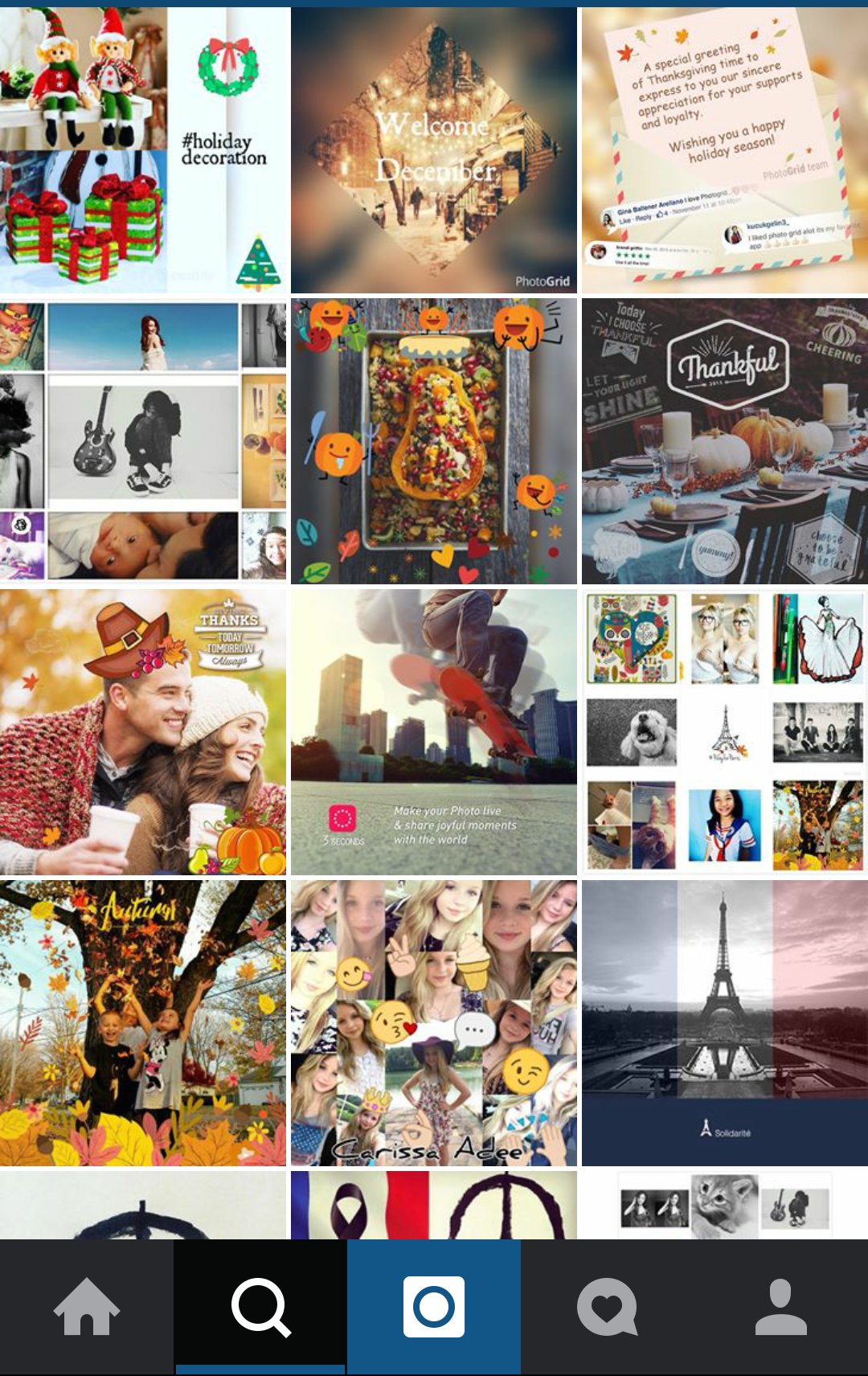Open the Autumn kids leaves post
Screen dimensions: 868x1376
(x=143, y=1023)
